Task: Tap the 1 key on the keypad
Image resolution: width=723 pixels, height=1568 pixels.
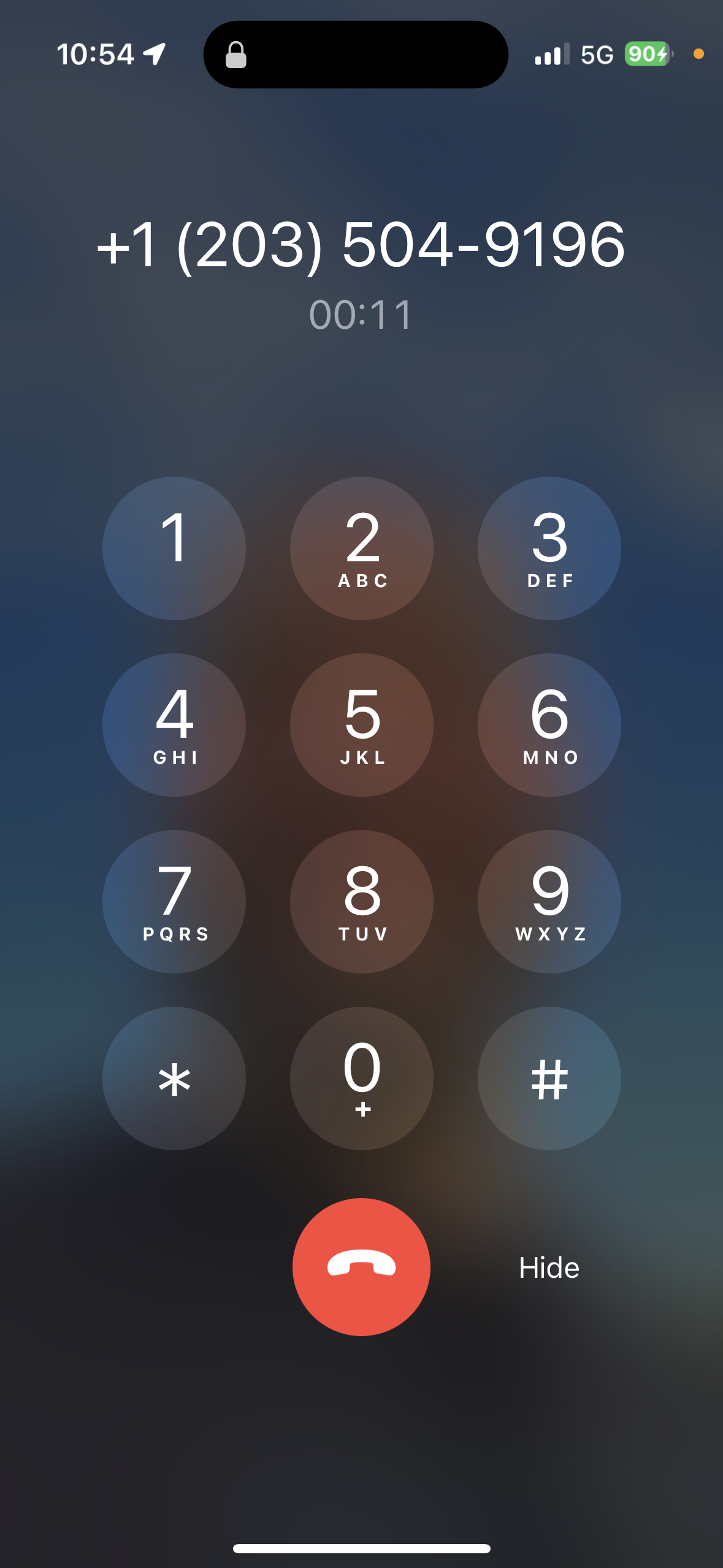Action: [x=174, y=548]
